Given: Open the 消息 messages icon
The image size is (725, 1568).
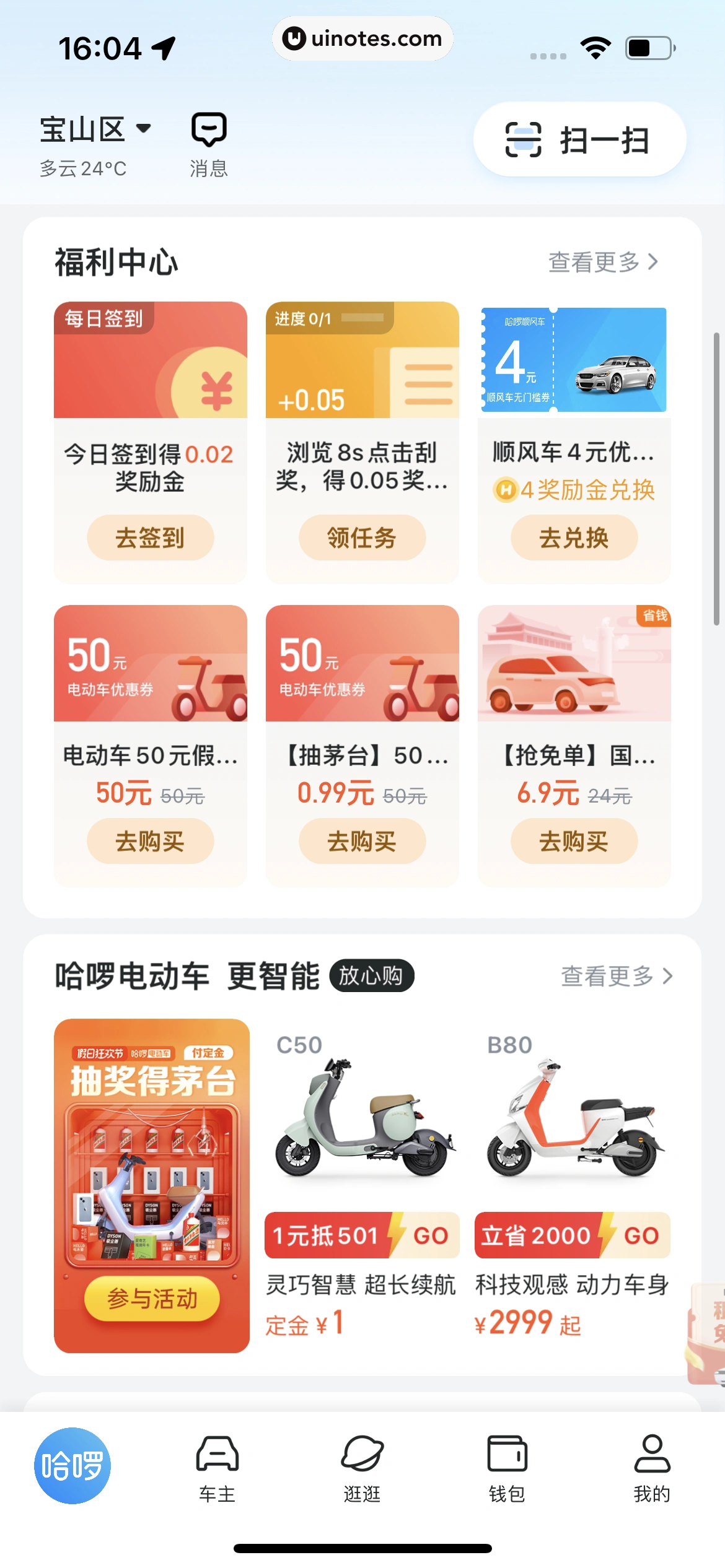Looking at the screenshot, I should tap(209, 145).
